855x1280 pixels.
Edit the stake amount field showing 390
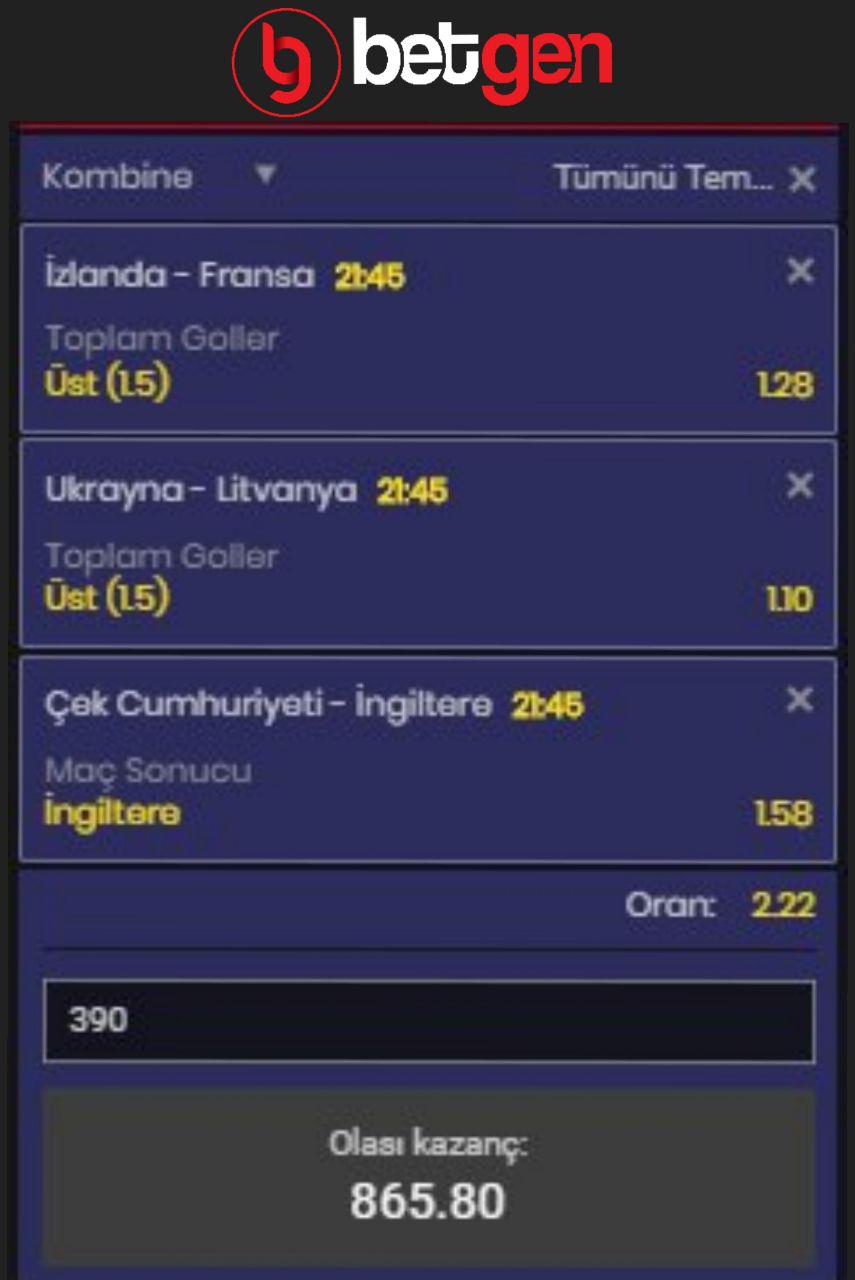(428, 1021)
